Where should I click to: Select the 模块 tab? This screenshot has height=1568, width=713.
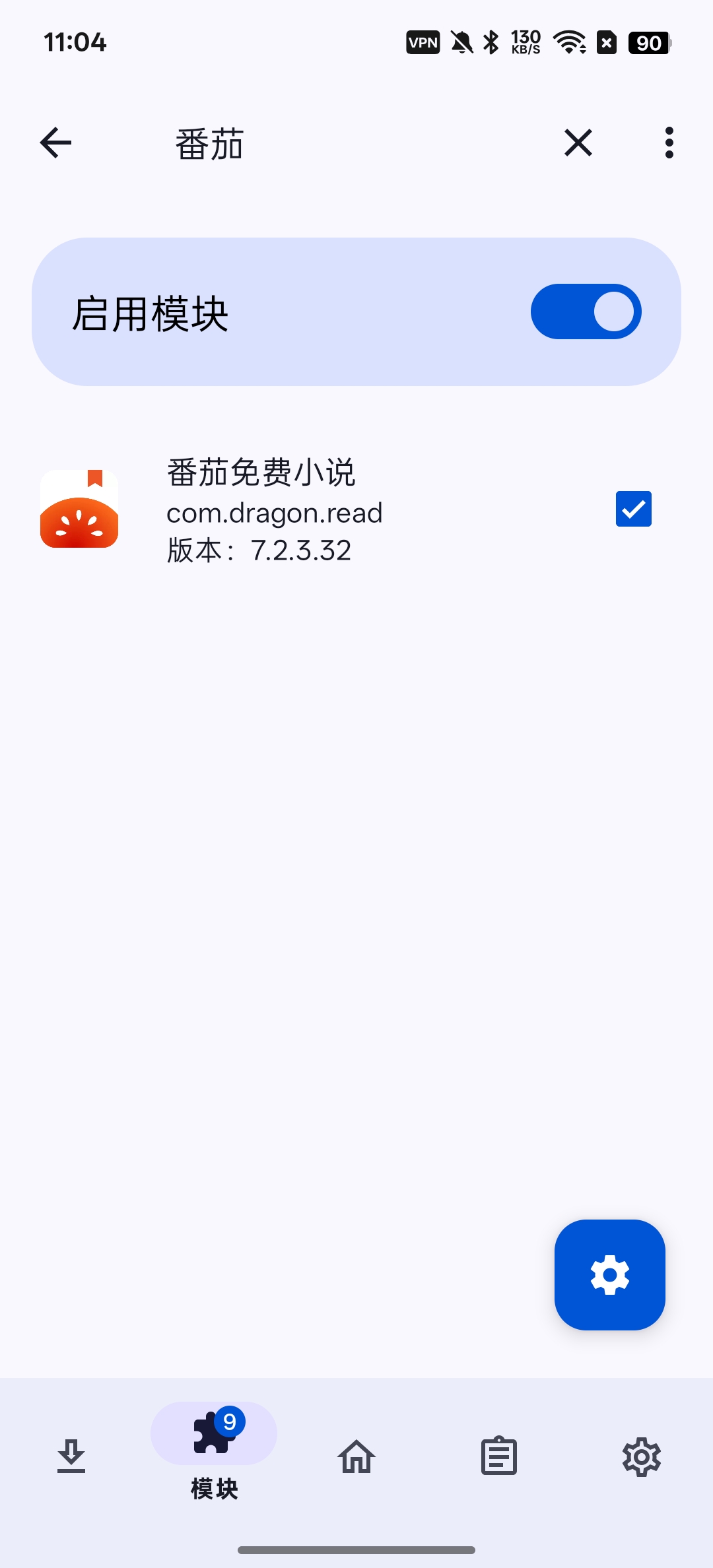click(x=214, y=1452)
